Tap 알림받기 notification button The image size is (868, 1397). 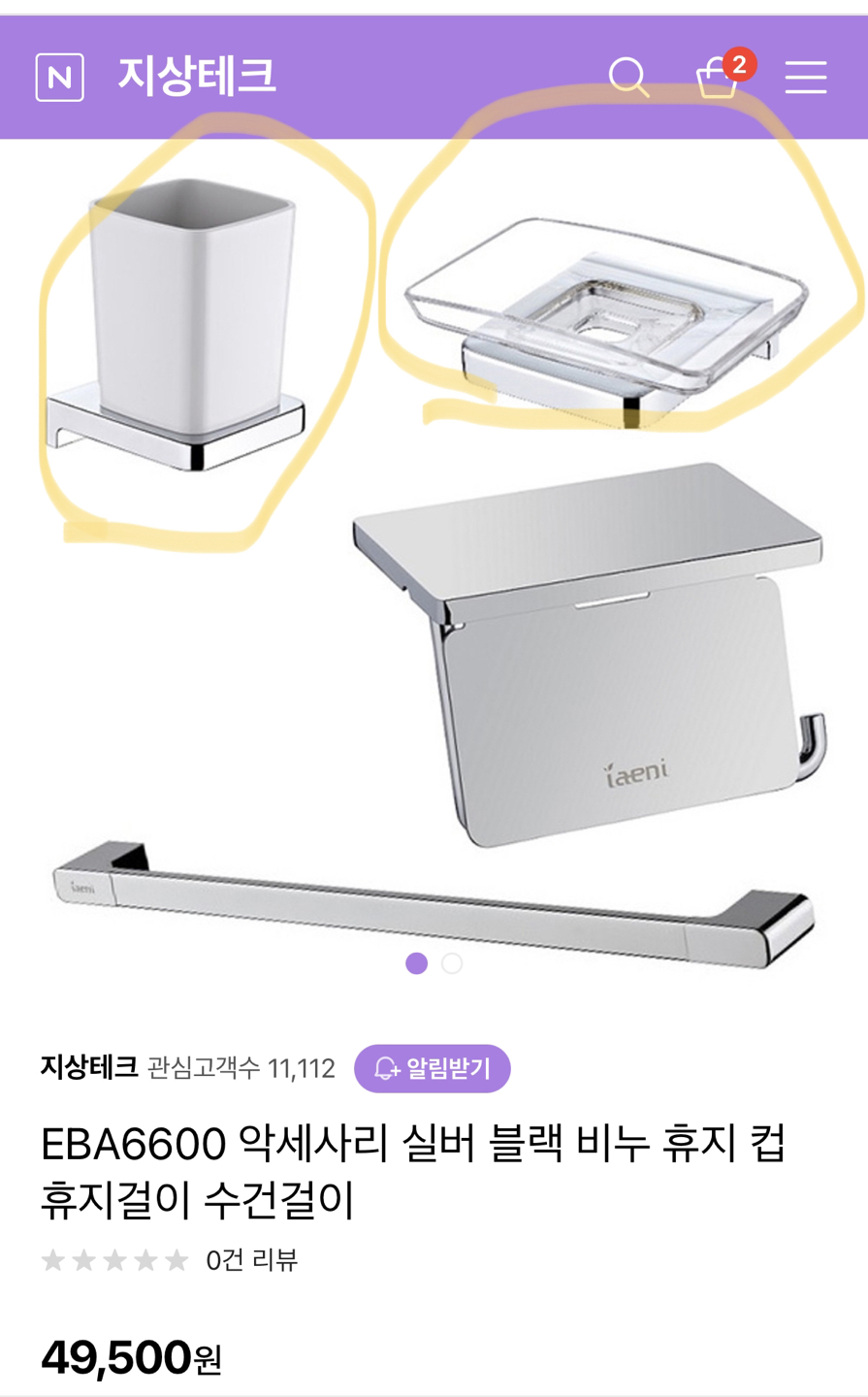point(433,1068)
